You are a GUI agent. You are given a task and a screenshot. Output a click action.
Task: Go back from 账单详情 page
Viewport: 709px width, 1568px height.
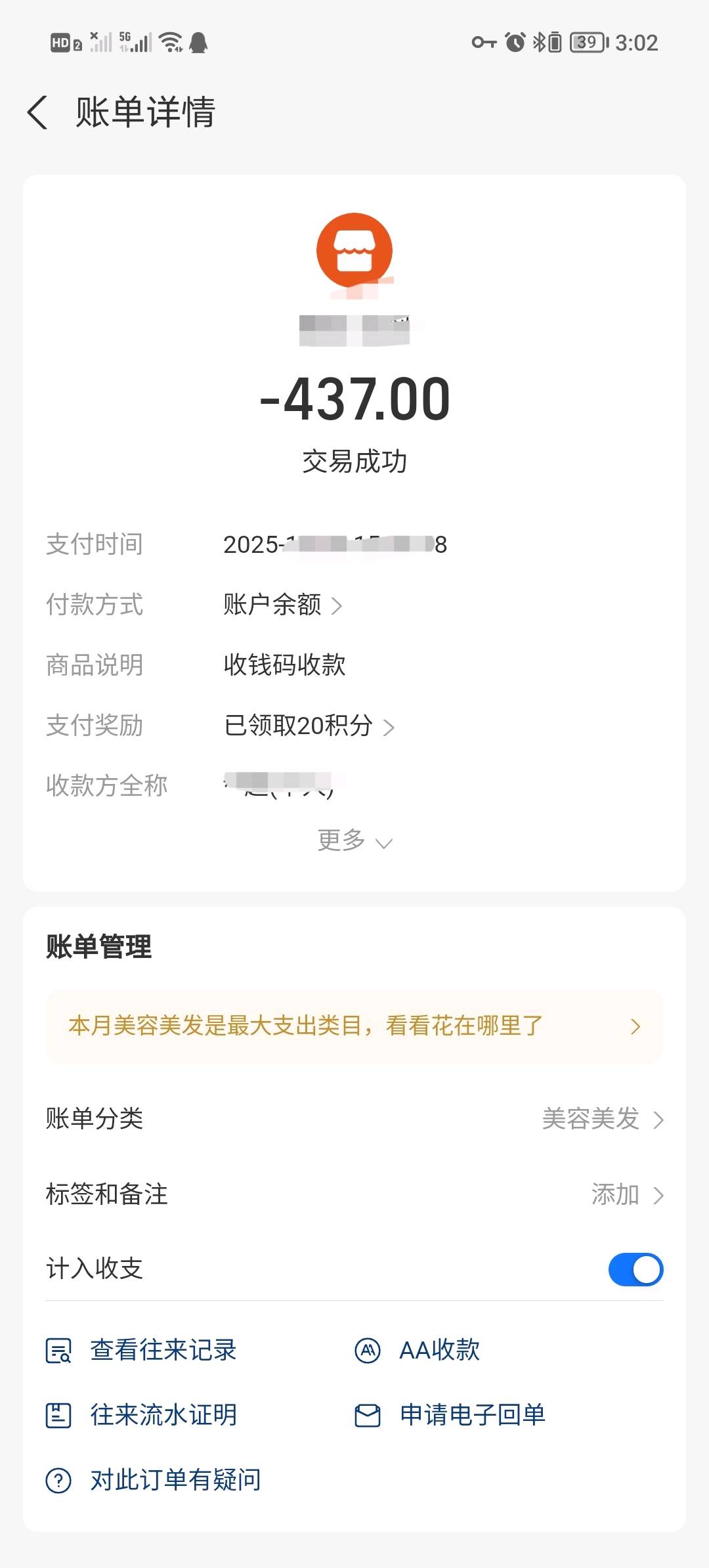38,112
